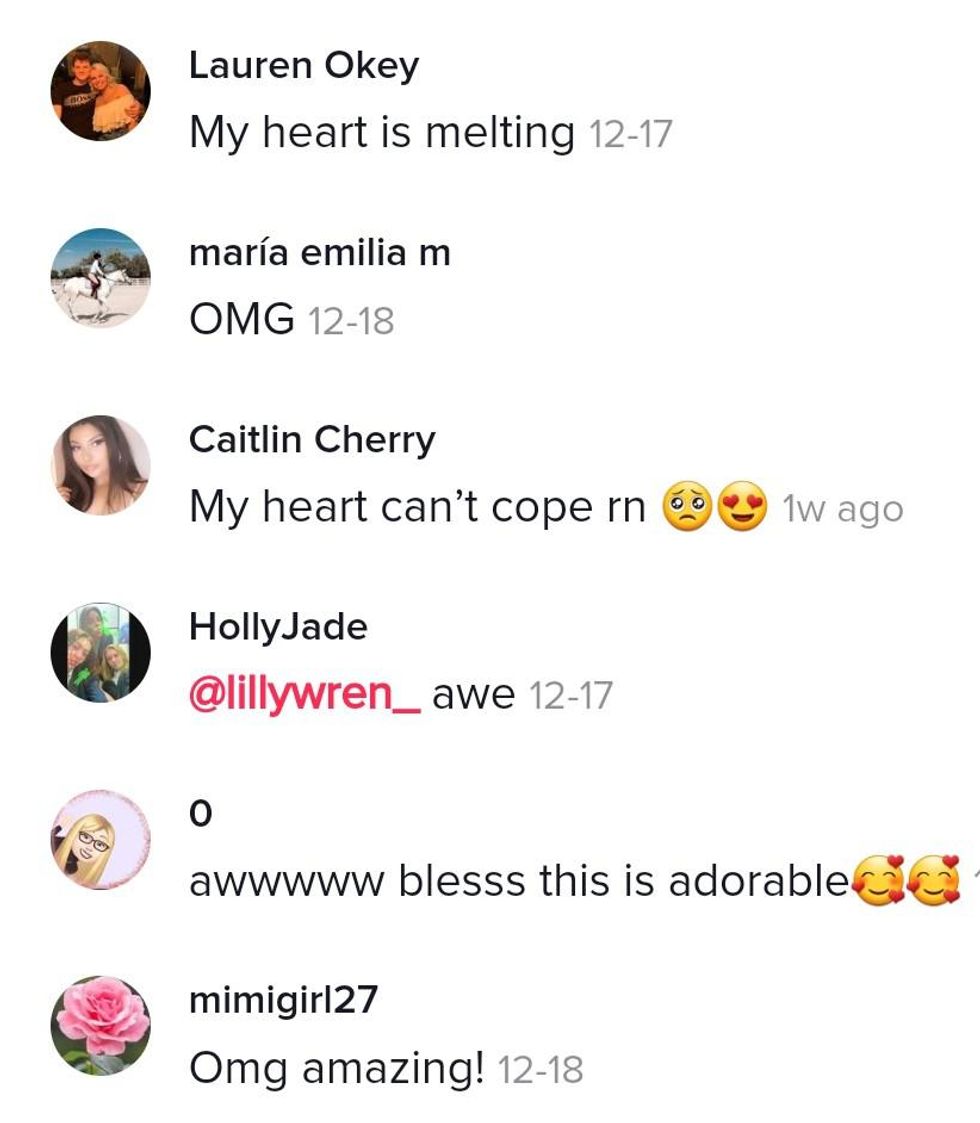Reply to the "My heart is melting" comment
This screenshot has height=1123, width=980.
point(381,133)
